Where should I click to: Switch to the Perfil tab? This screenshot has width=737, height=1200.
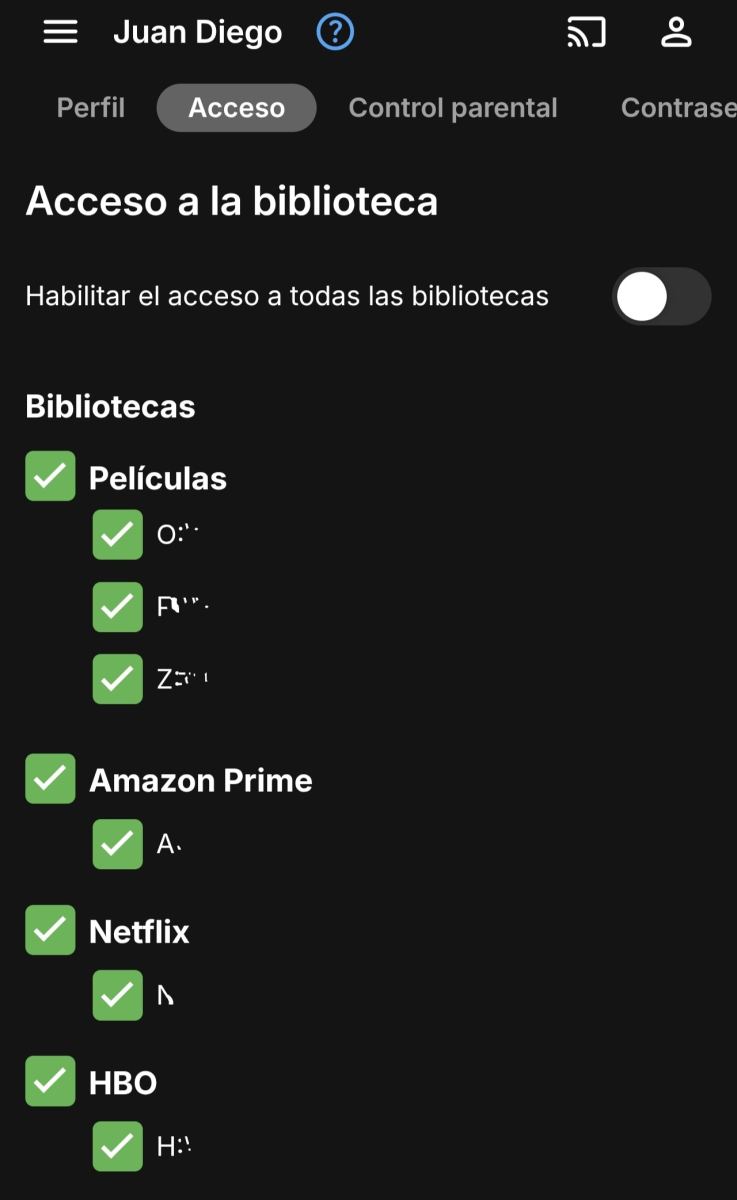pos(91,108)
